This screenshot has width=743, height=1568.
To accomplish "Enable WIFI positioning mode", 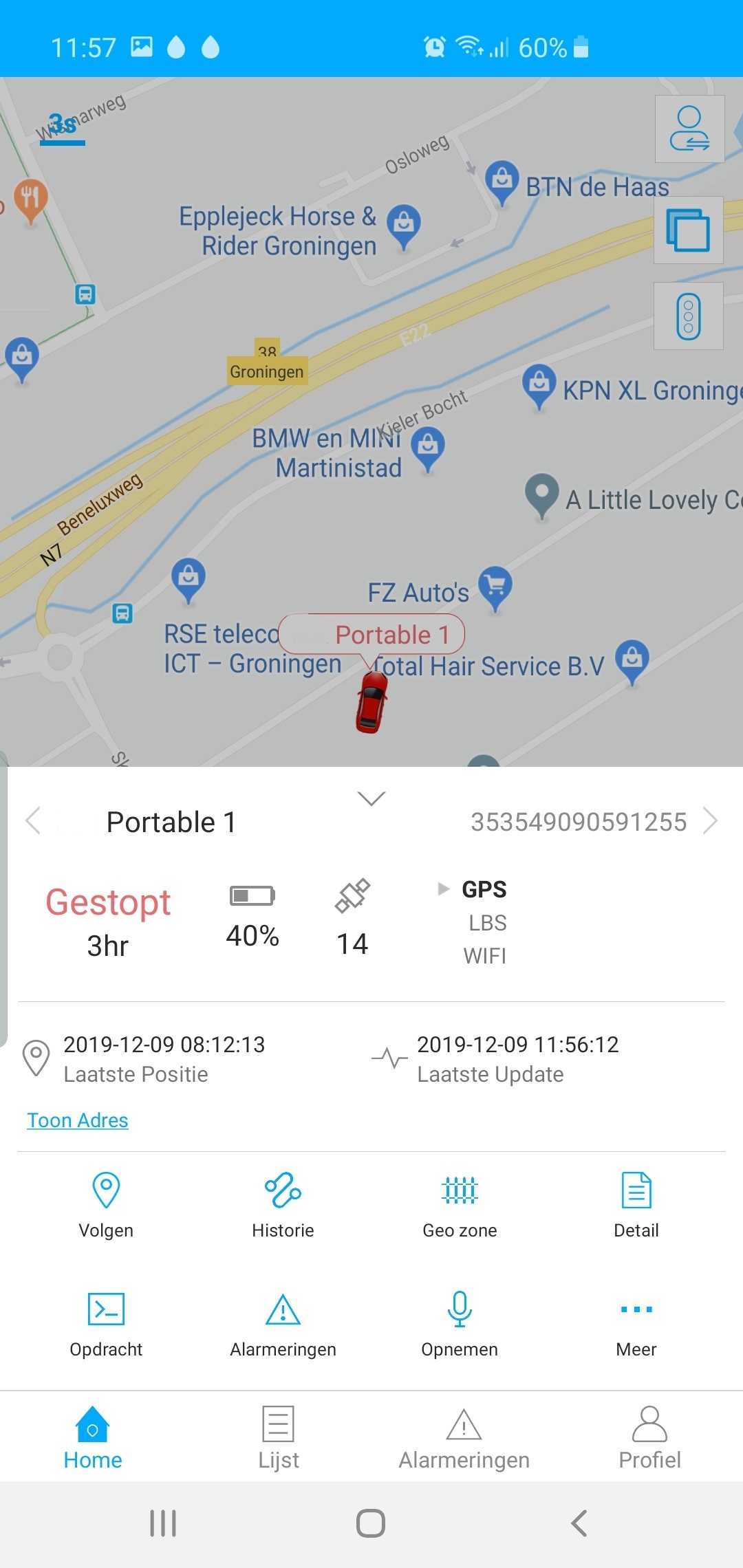I will [x=485, y=956].
